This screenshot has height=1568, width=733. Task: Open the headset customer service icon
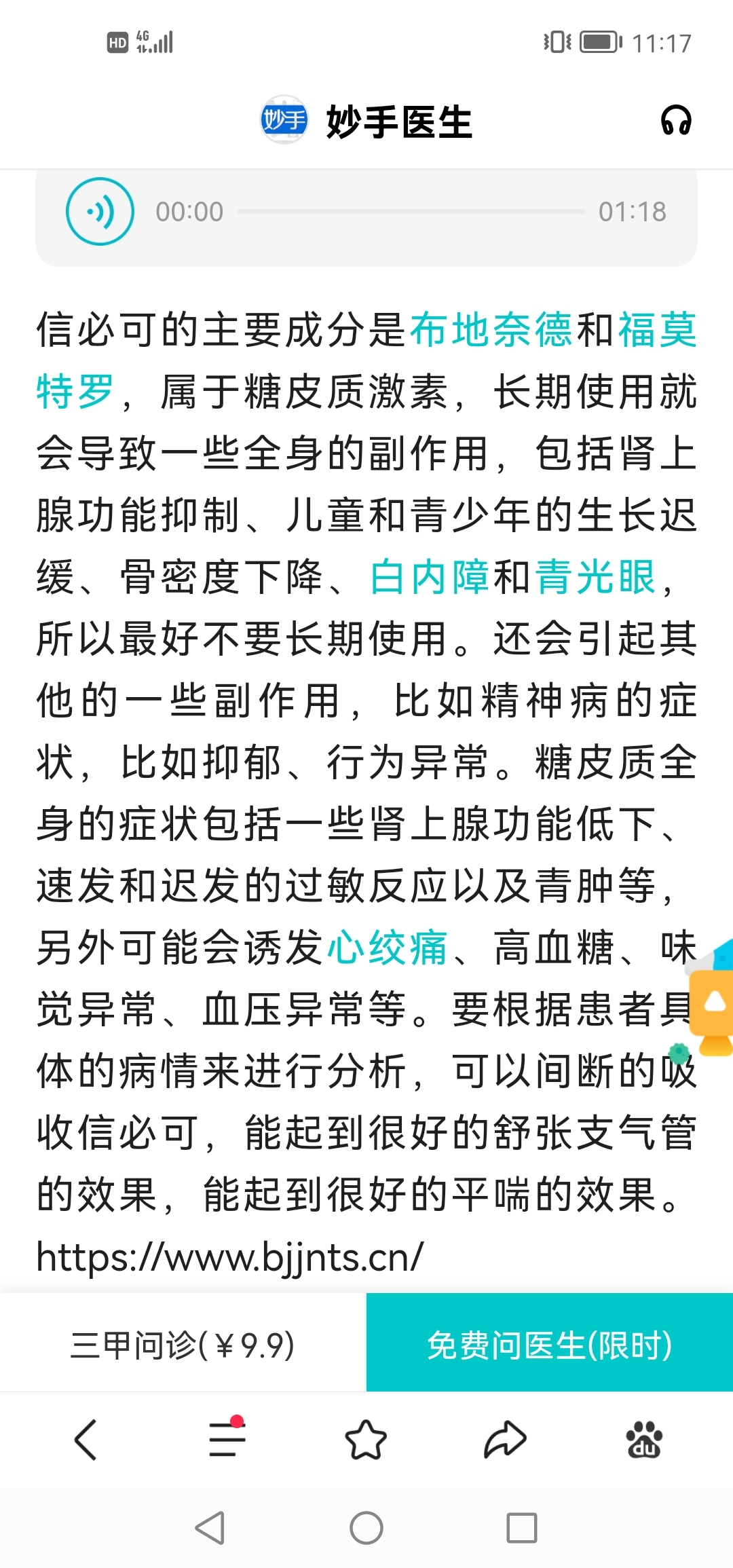(x=676, y=121)
